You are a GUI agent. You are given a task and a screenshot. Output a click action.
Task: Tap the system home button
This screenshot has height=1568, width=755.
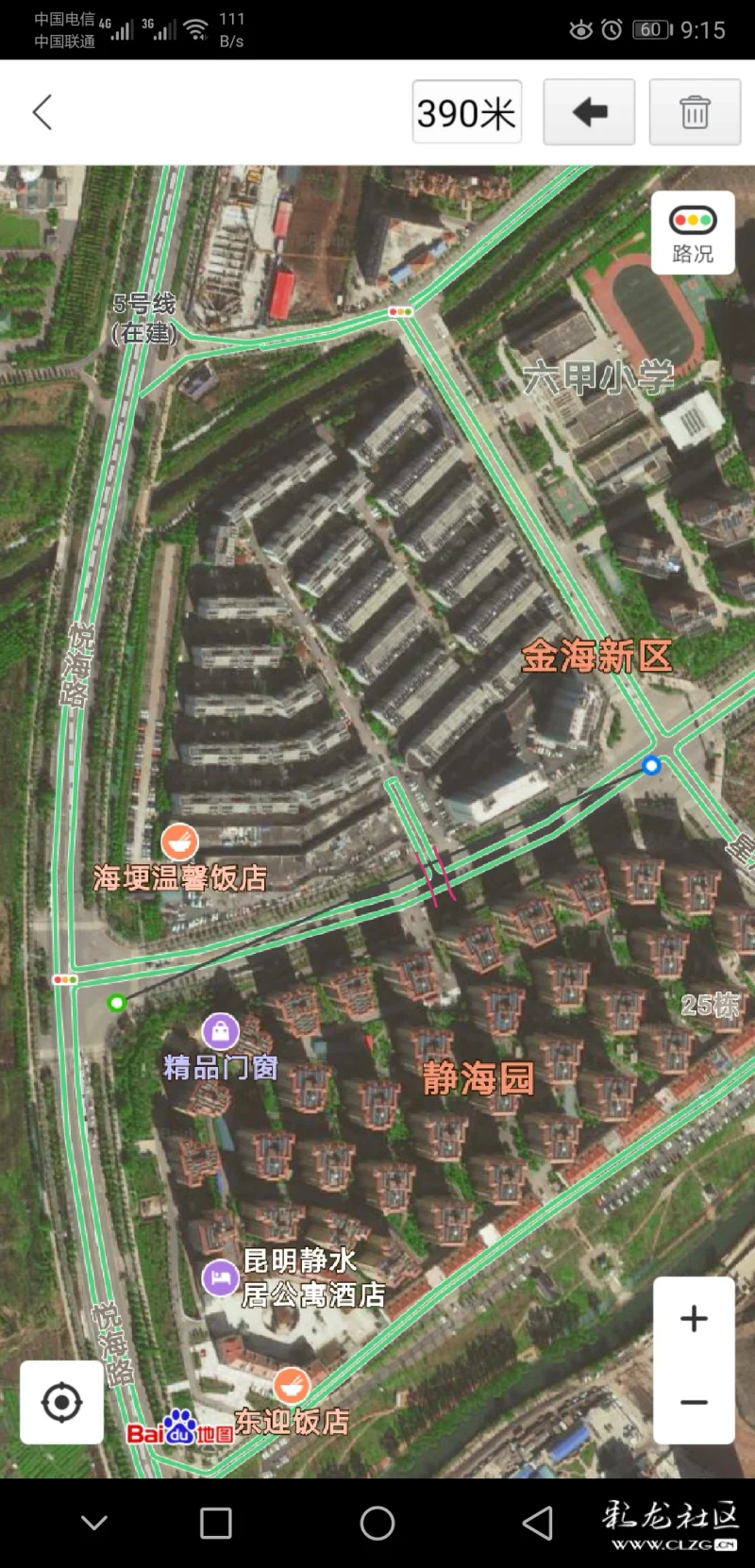click(377, 1523)
